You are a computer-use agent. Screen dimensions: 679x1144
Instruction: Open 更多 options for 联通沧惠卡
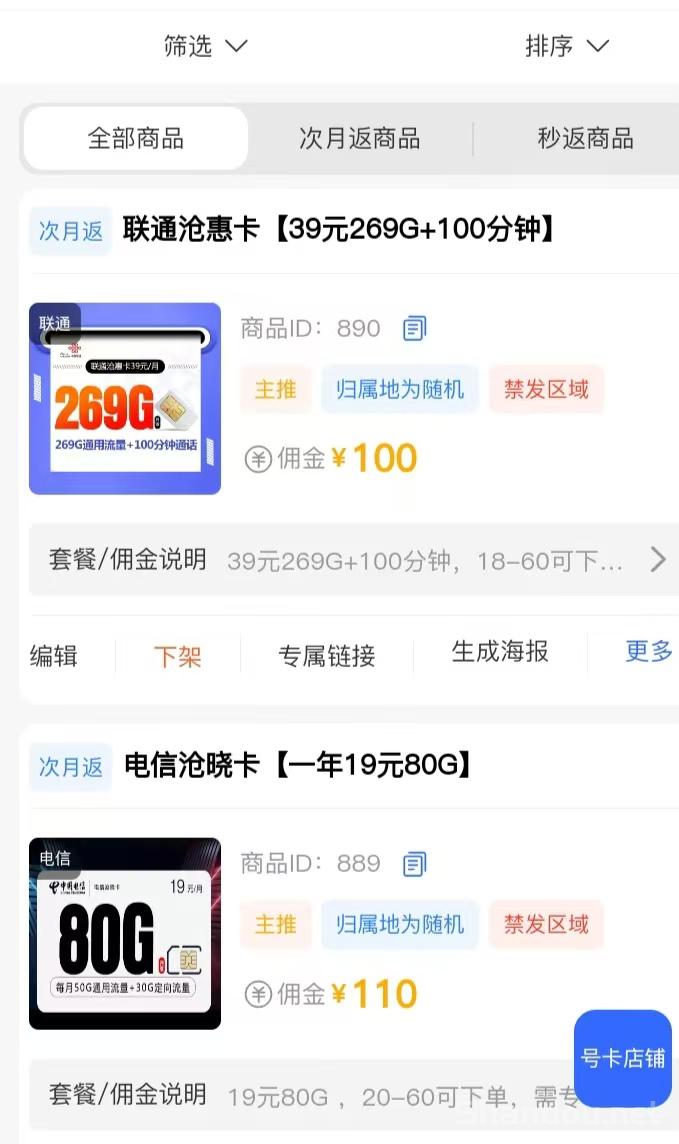[649, 652]
